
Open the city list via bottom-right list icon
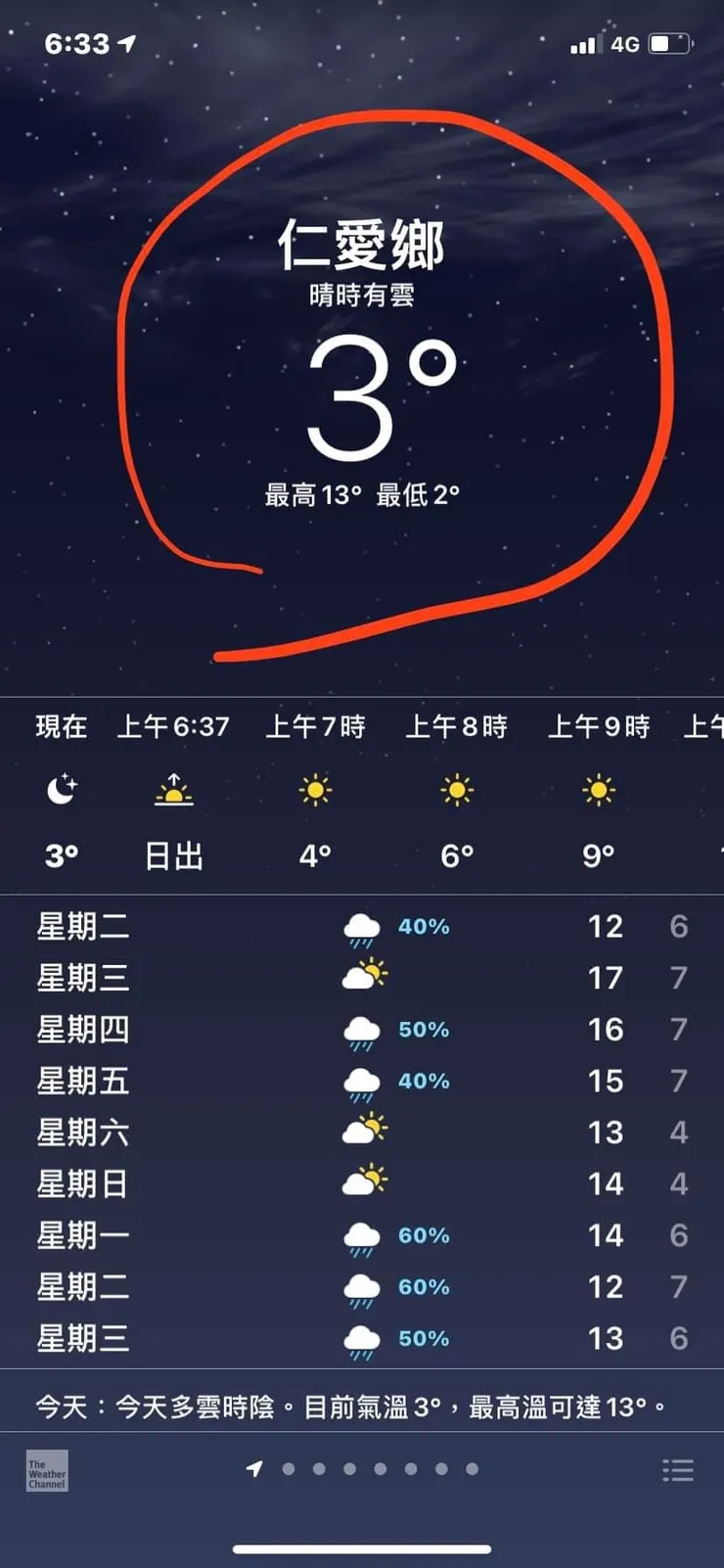(x=678, y=1469)
